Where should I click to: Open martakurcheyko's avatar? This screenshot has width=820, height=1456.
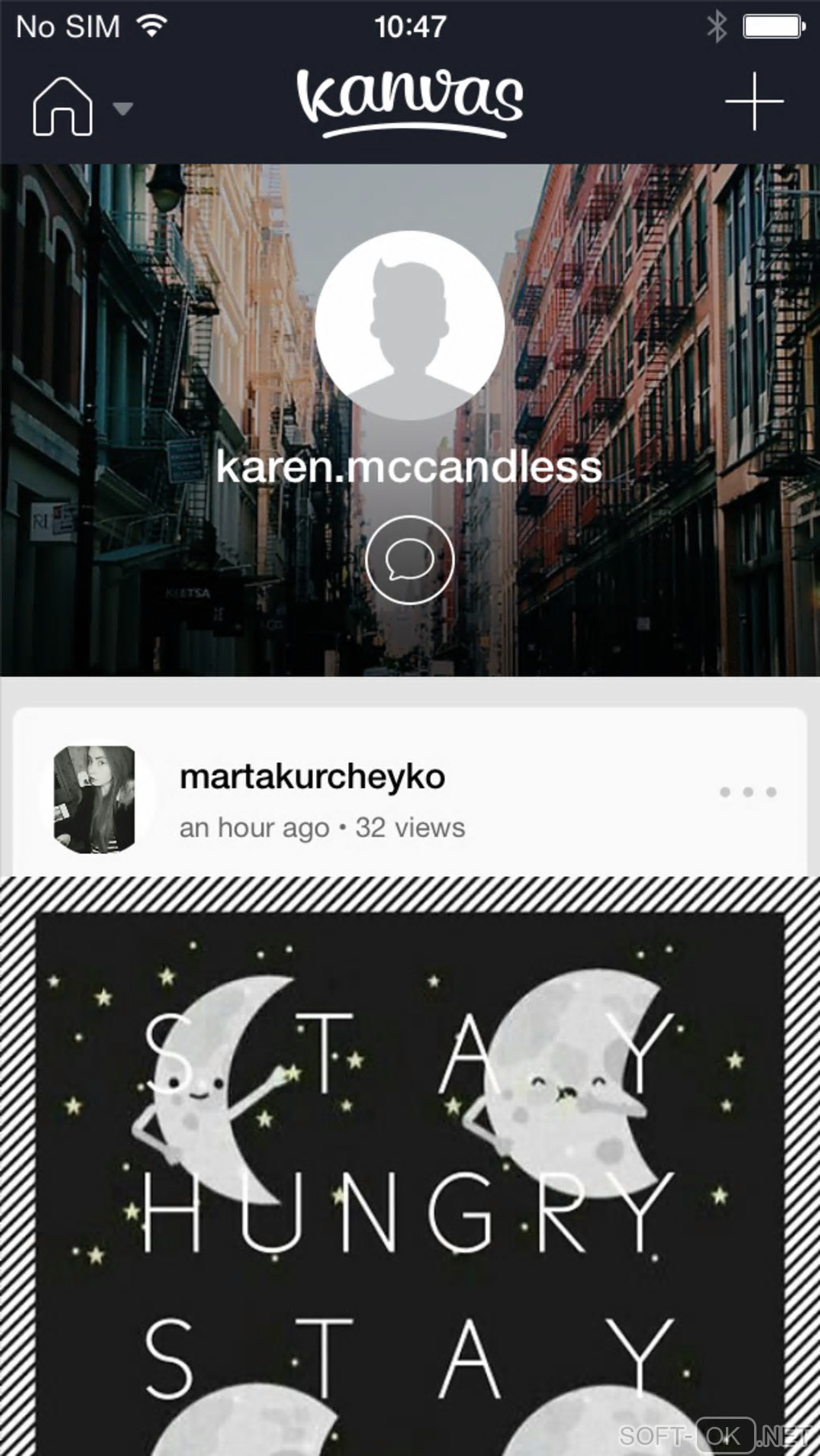pos(94,798)
